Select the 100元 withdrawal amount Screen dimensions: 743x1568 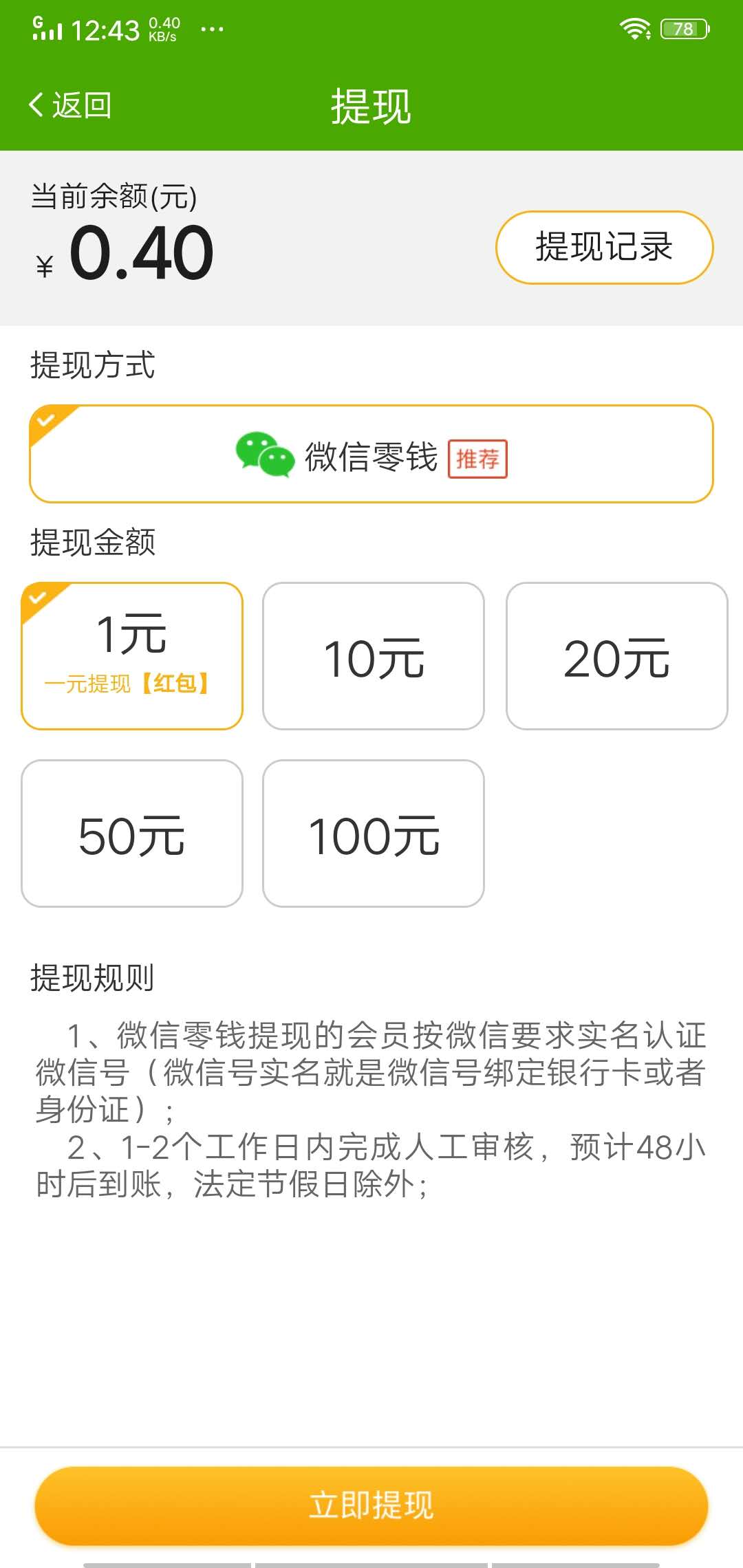(374, 834)
